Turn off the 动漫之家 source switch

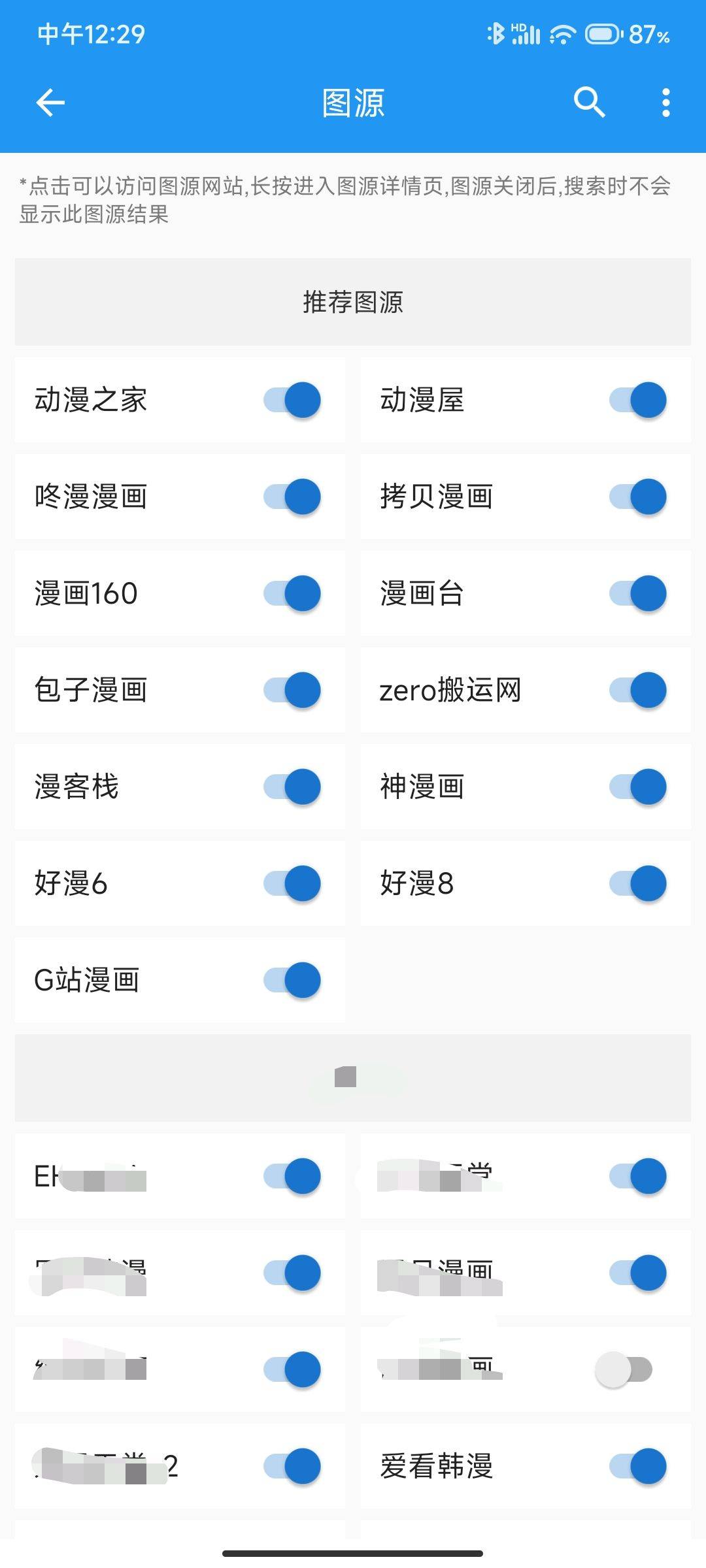coord(292,400)
